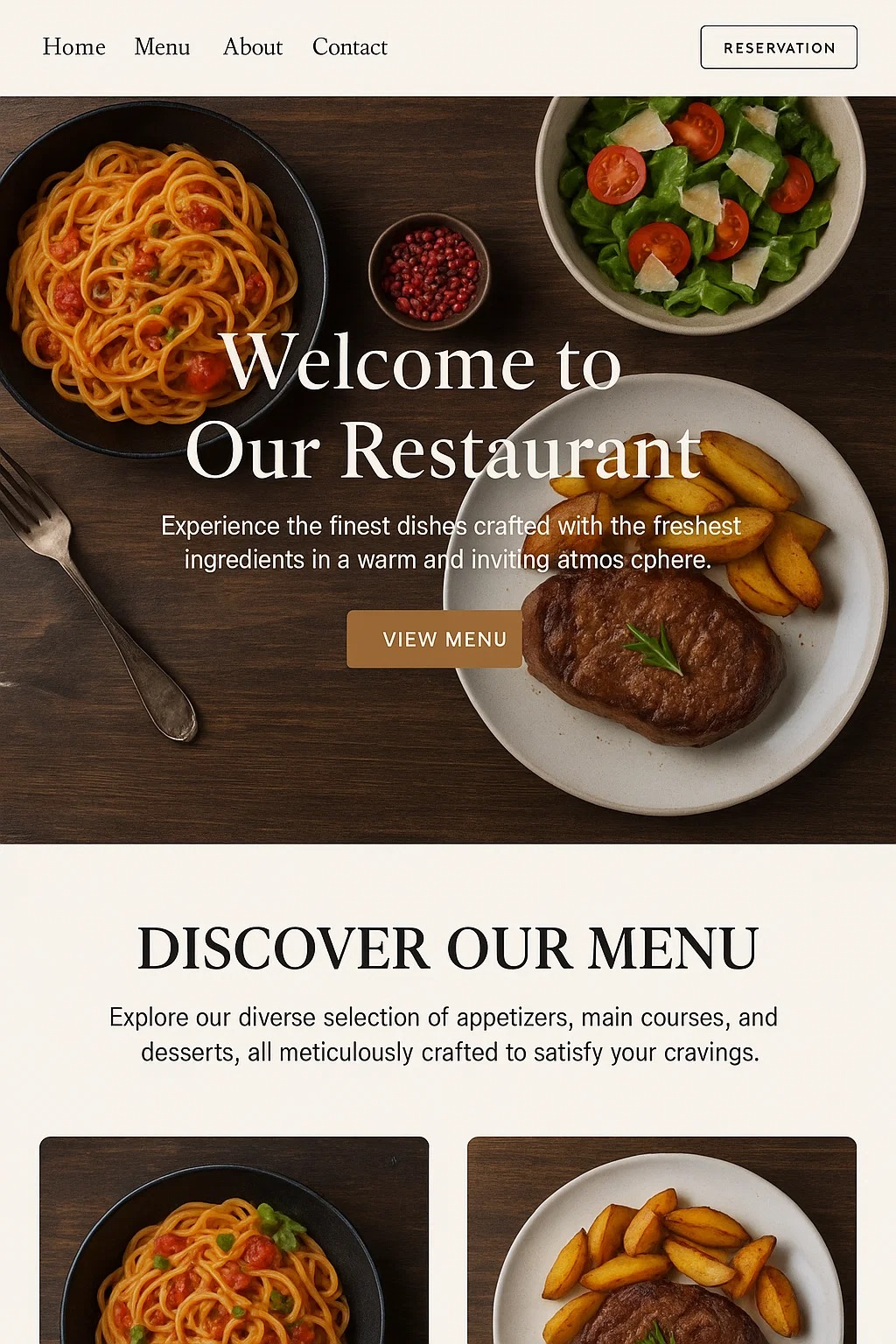Viewport: 896px width, 1344px height.
Task: Go to the Home page link
Action: pos(74,47)
